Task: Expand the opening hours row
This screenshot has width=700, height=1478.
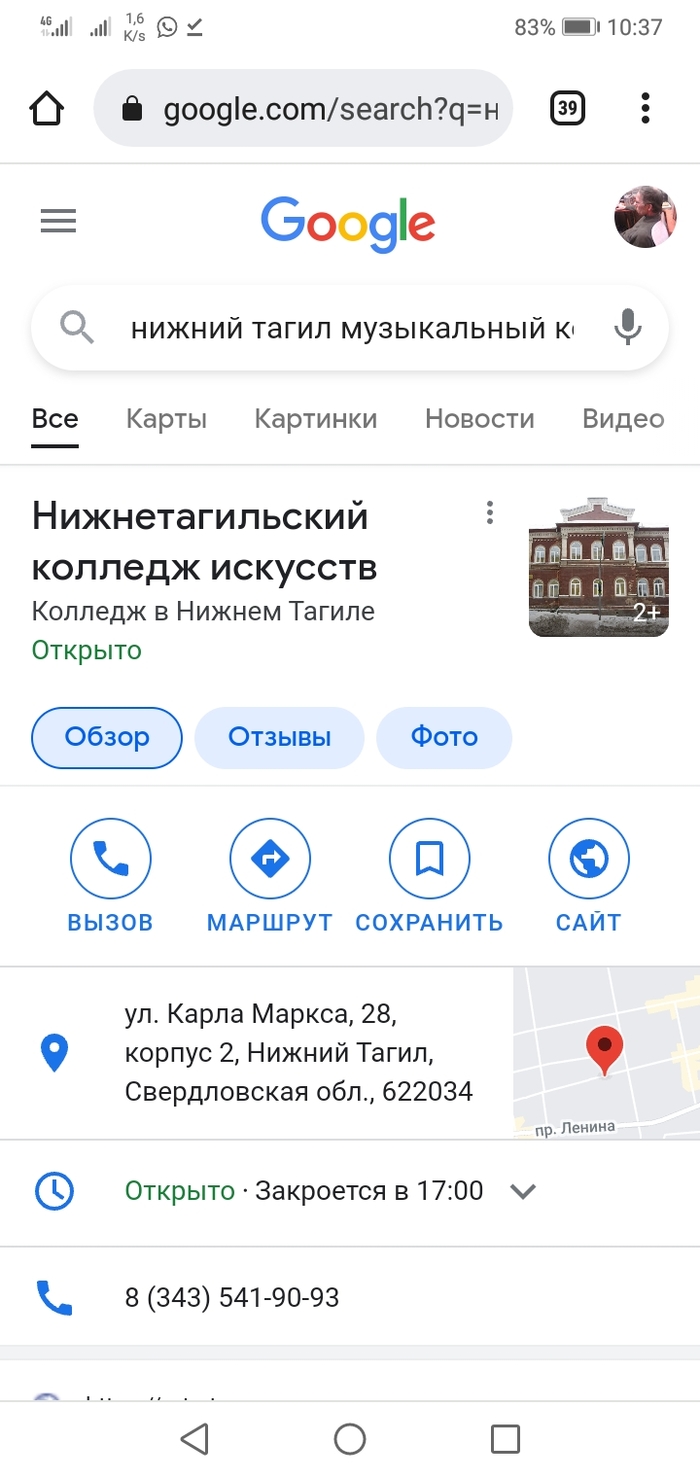Action: 523,1191
